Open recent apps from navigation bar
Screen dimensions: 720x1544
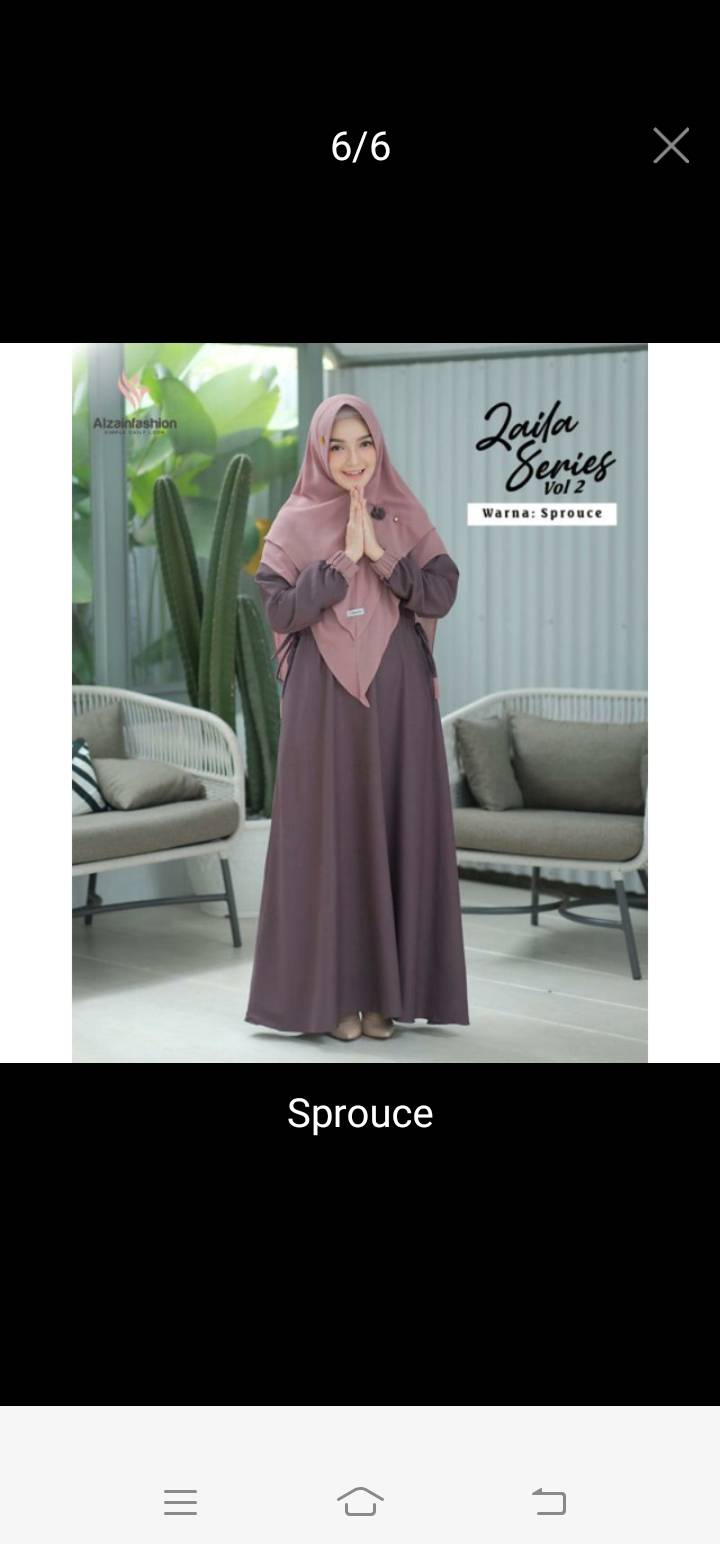(180, 1502)
